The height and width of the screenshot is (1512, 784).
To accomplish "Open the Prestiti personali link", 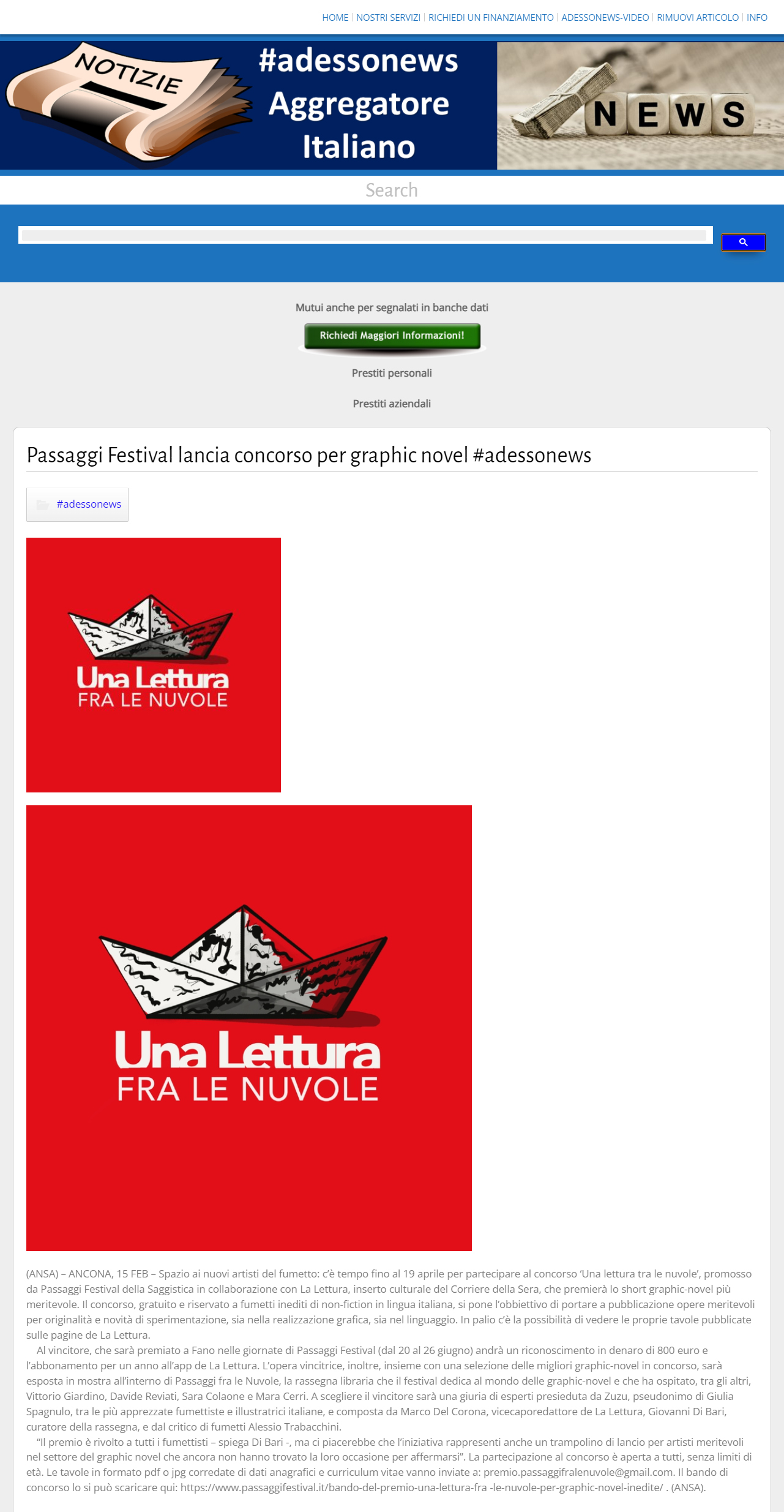I will coord(392,373).
